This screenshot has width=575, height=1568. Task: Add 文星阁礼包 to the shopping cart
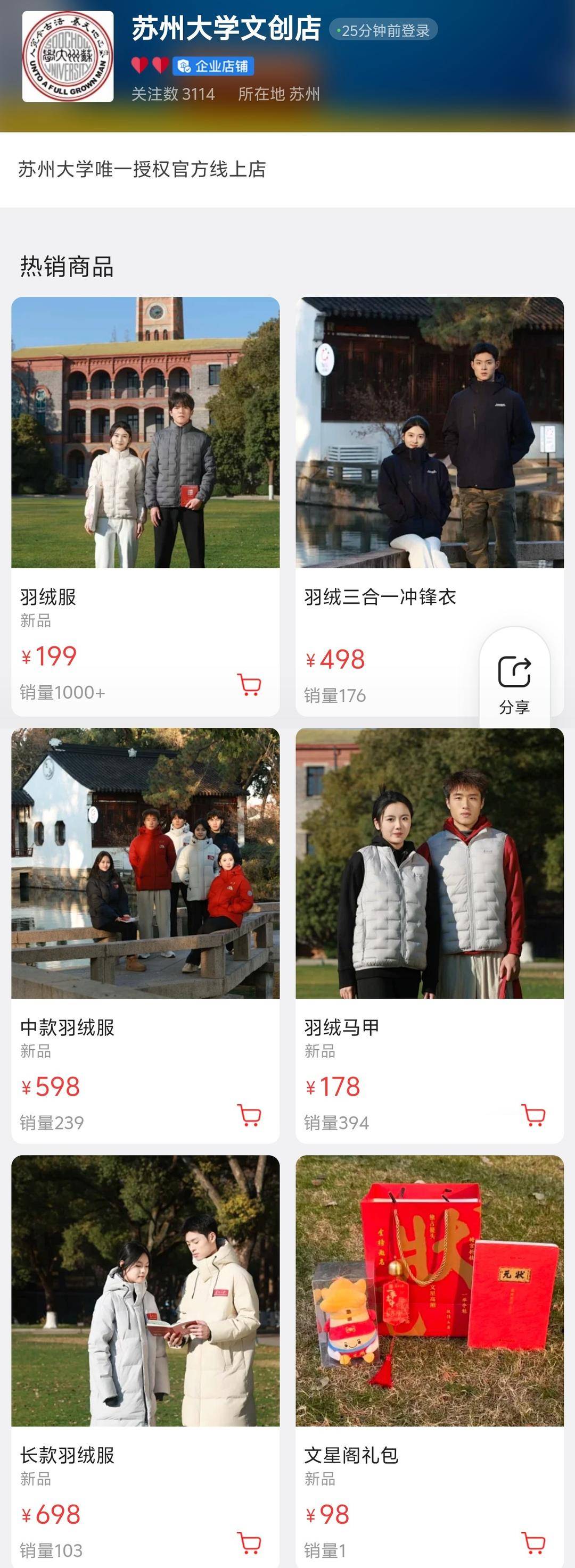[533, 1543]
